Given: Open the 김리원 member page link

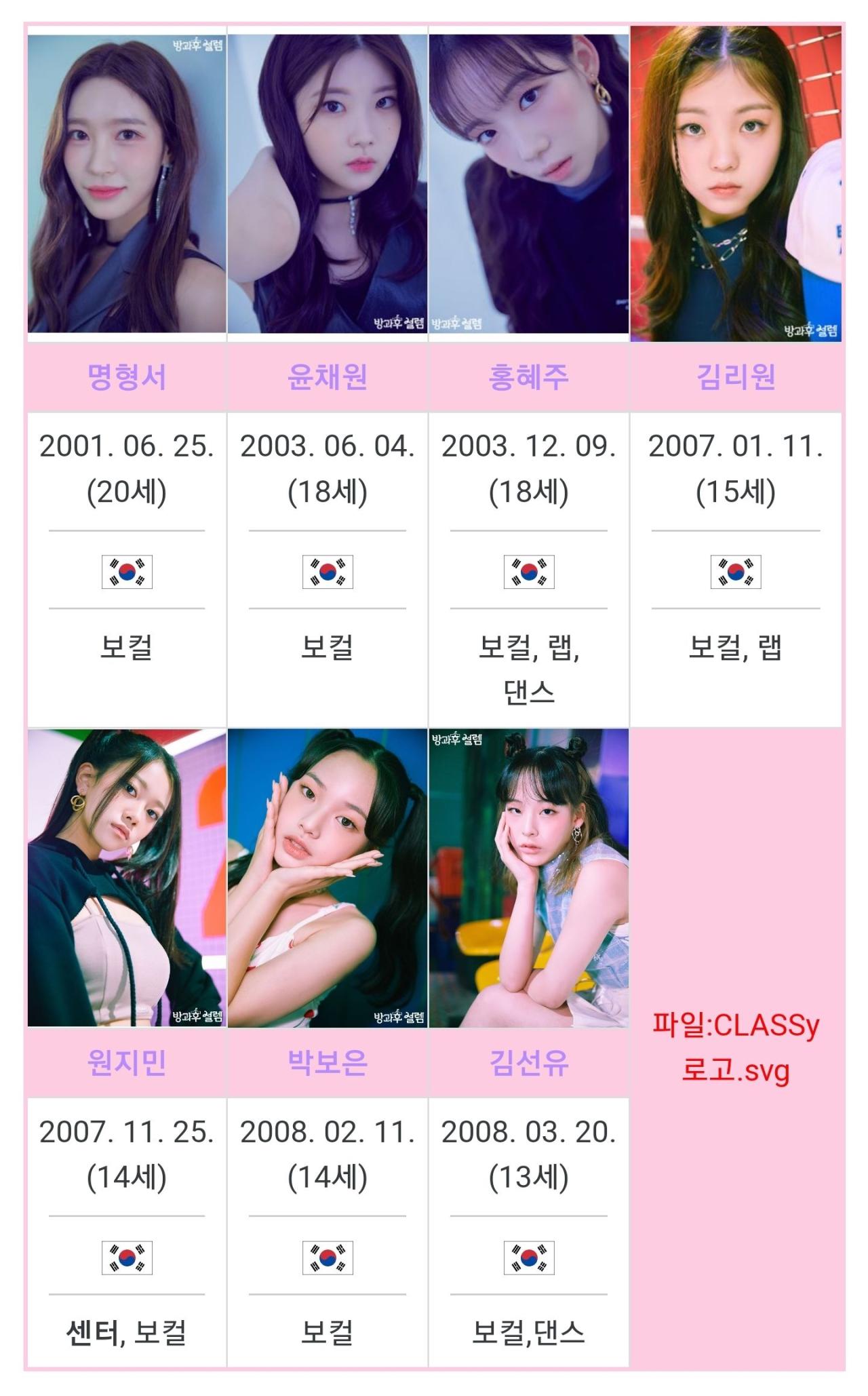Looking at the screenshot, I should (x=736, y=377).
